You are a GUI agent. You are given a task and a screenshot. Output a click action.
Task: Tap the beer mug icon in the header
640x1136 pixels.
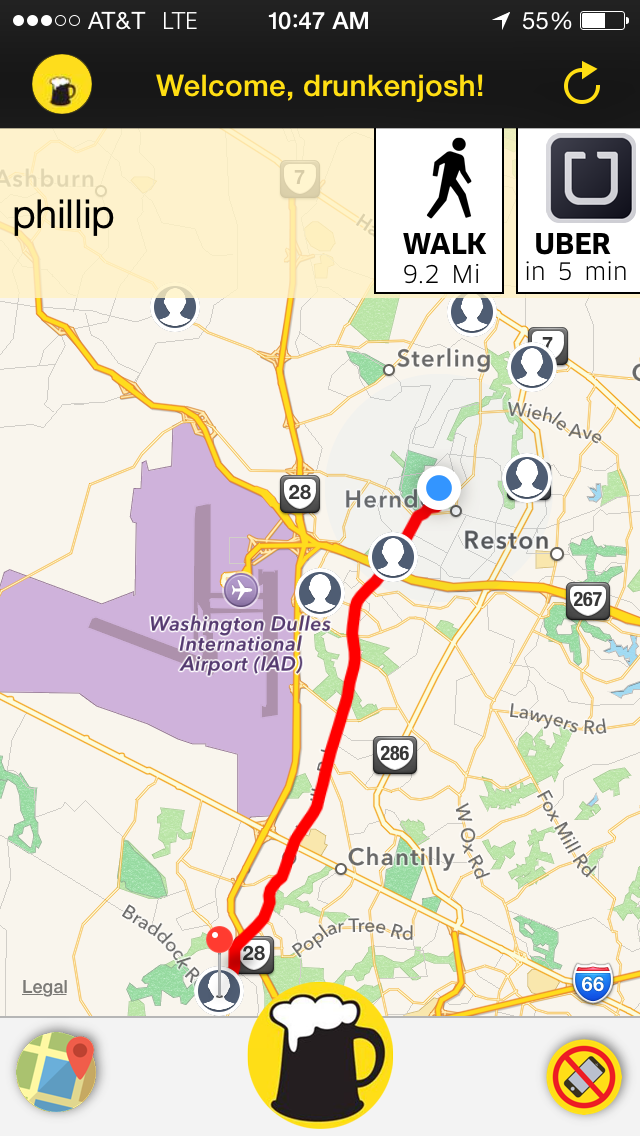(62, 85)
